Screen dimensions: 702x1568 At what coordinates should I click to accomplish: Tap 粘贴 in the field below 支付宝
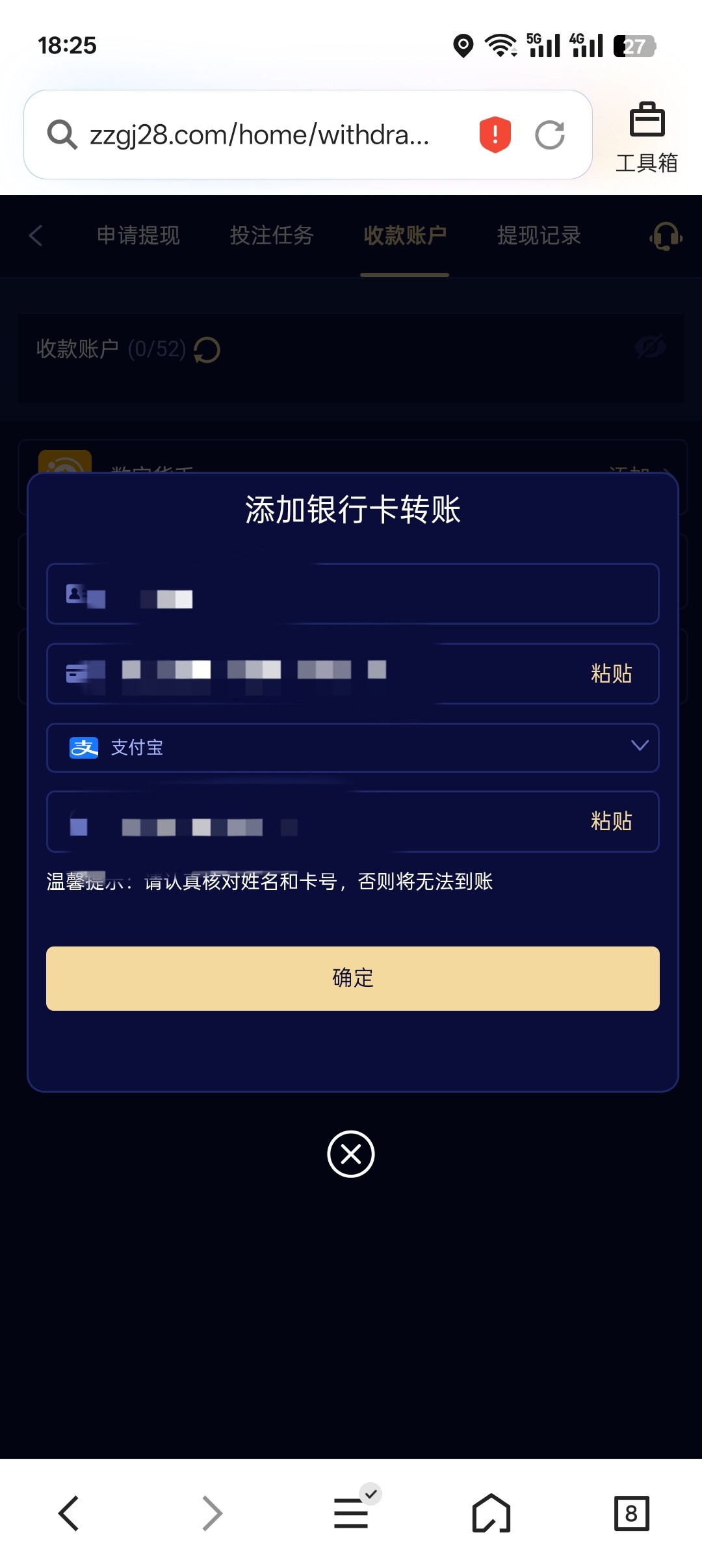pos(611,821)
